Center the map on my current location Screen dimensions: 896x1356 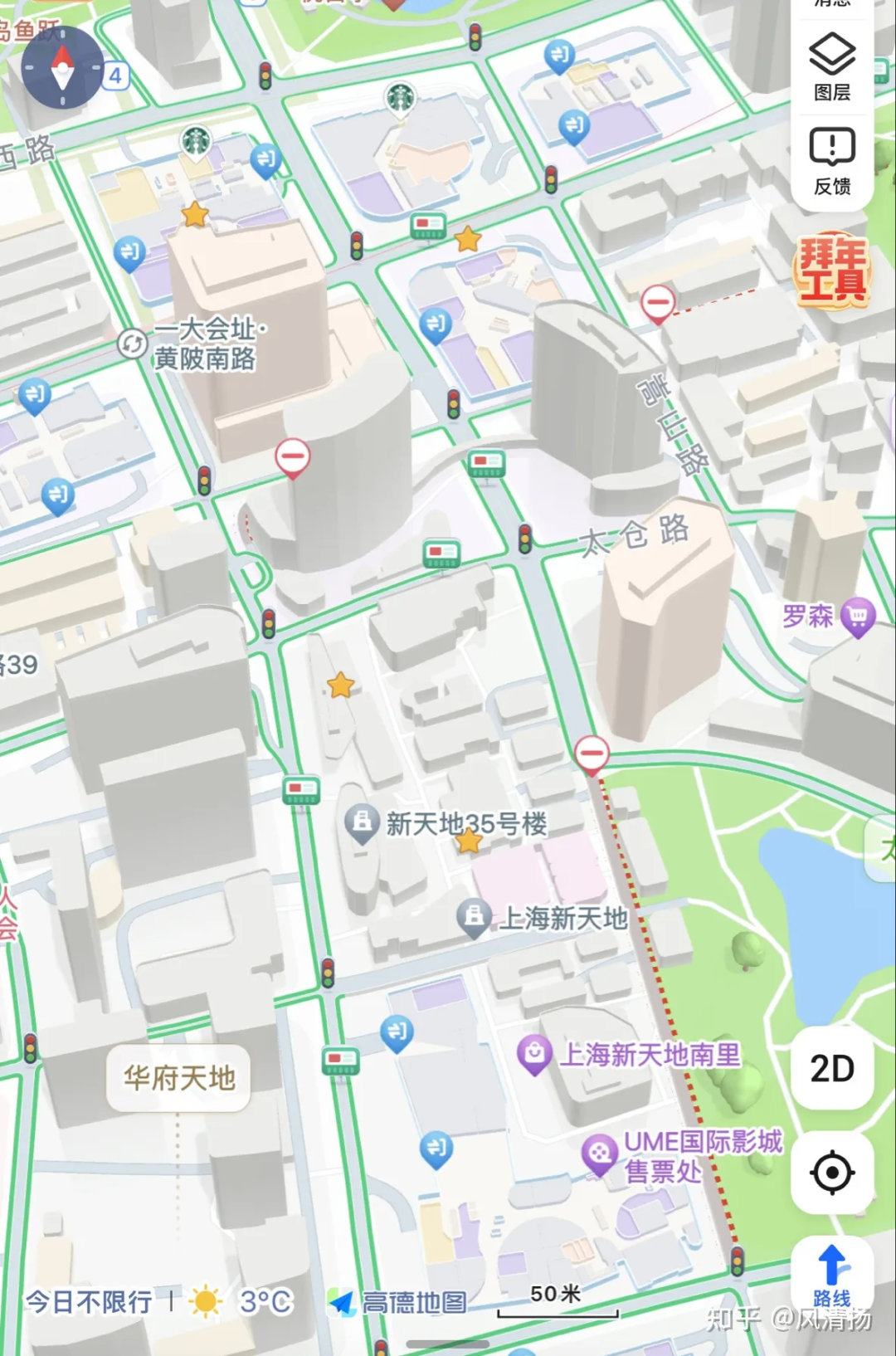[831, 1173]
